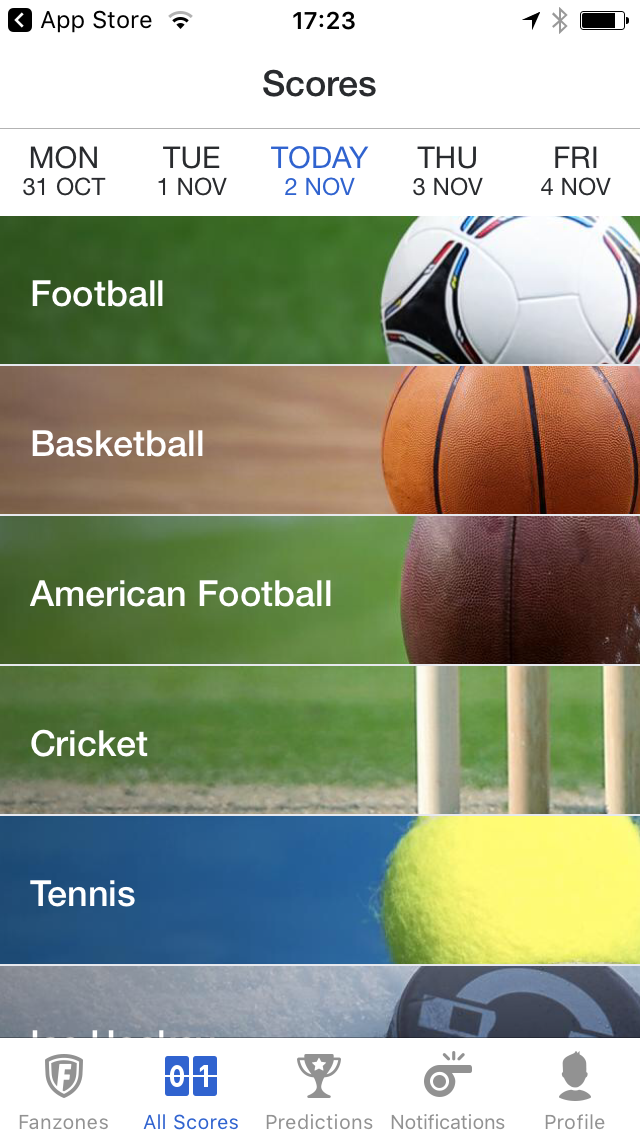This screenshot has width=640, height=1136.
Task: Select Thursday 3 Nov date
Action: click(447, 171)
